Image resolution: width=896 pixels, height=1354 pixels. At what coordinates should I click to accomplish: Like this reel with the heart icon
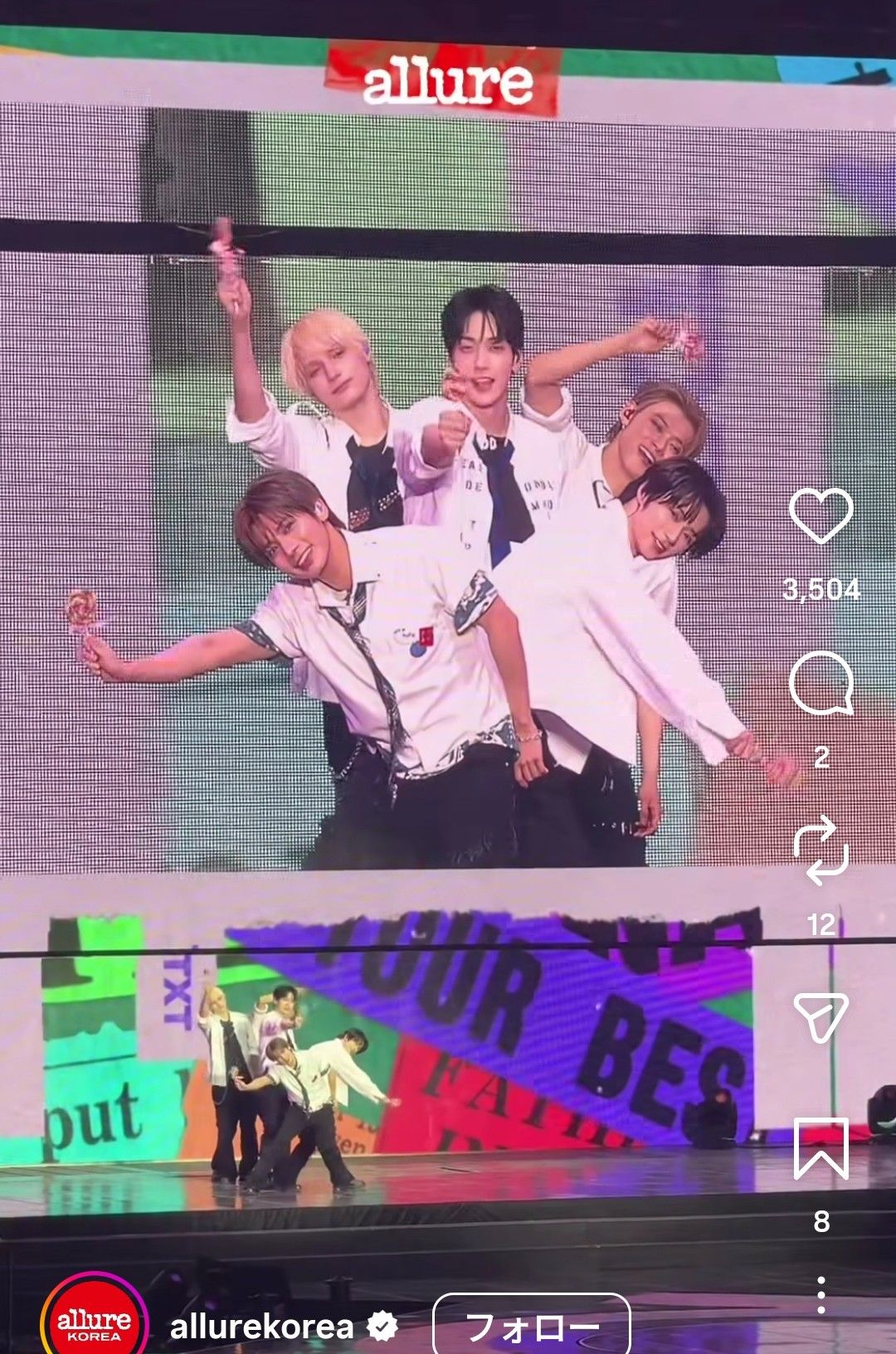click(821, 516)
